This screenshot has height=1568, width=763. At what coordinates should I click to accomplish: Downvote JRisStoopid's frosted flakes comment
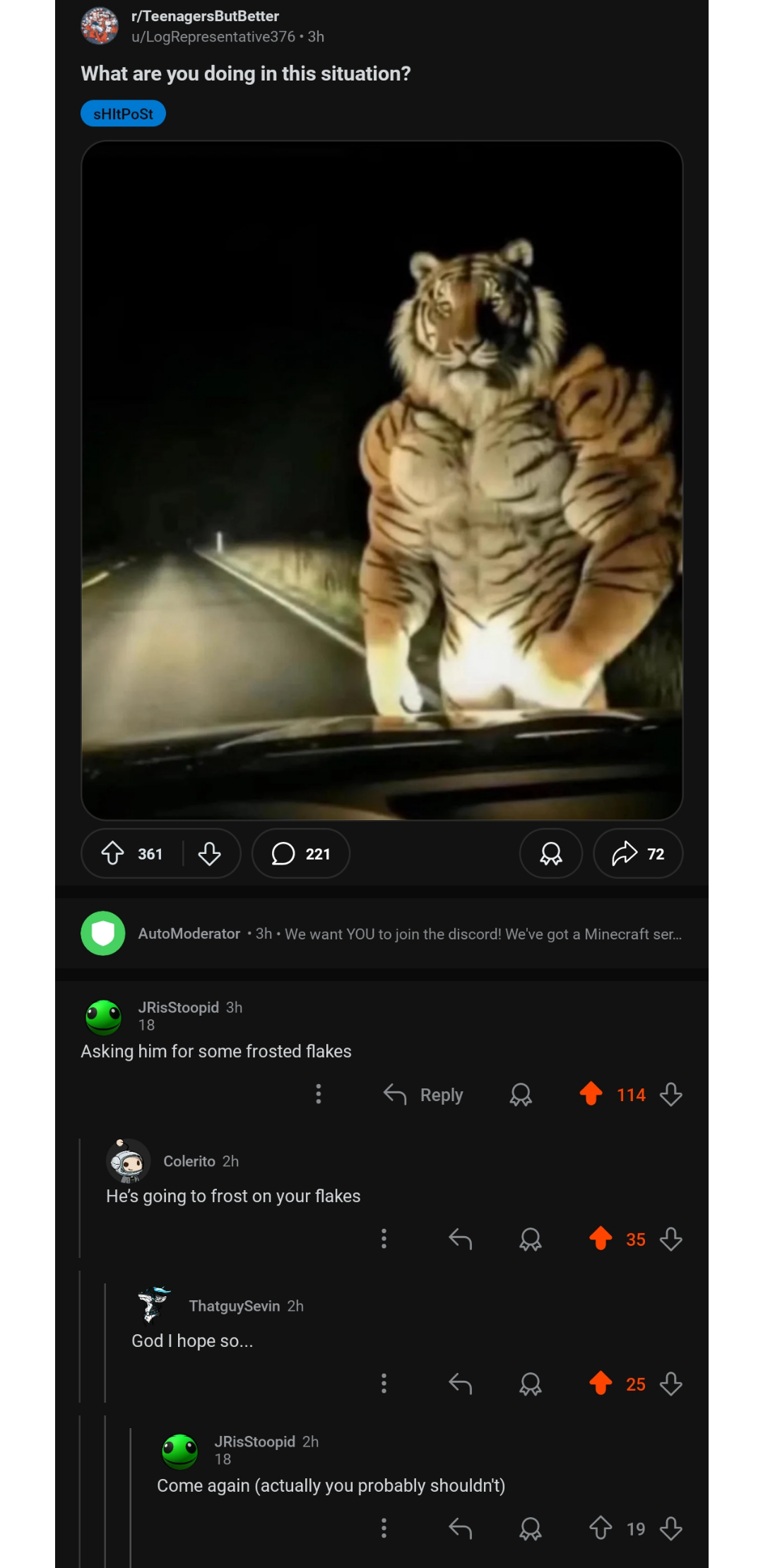pyautogui.click(x=670, y=1095)
